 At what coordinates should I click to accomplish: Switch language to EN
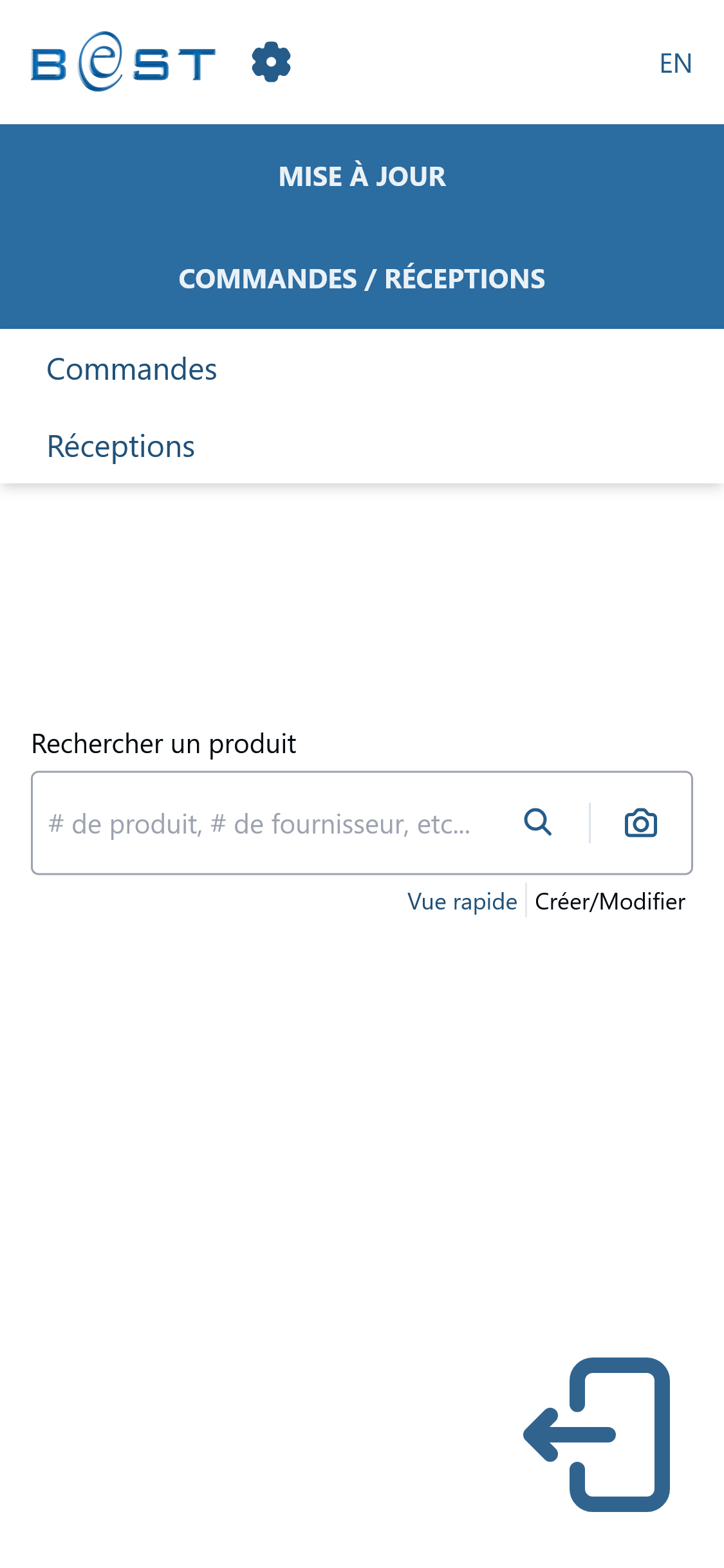coord(675,63)
